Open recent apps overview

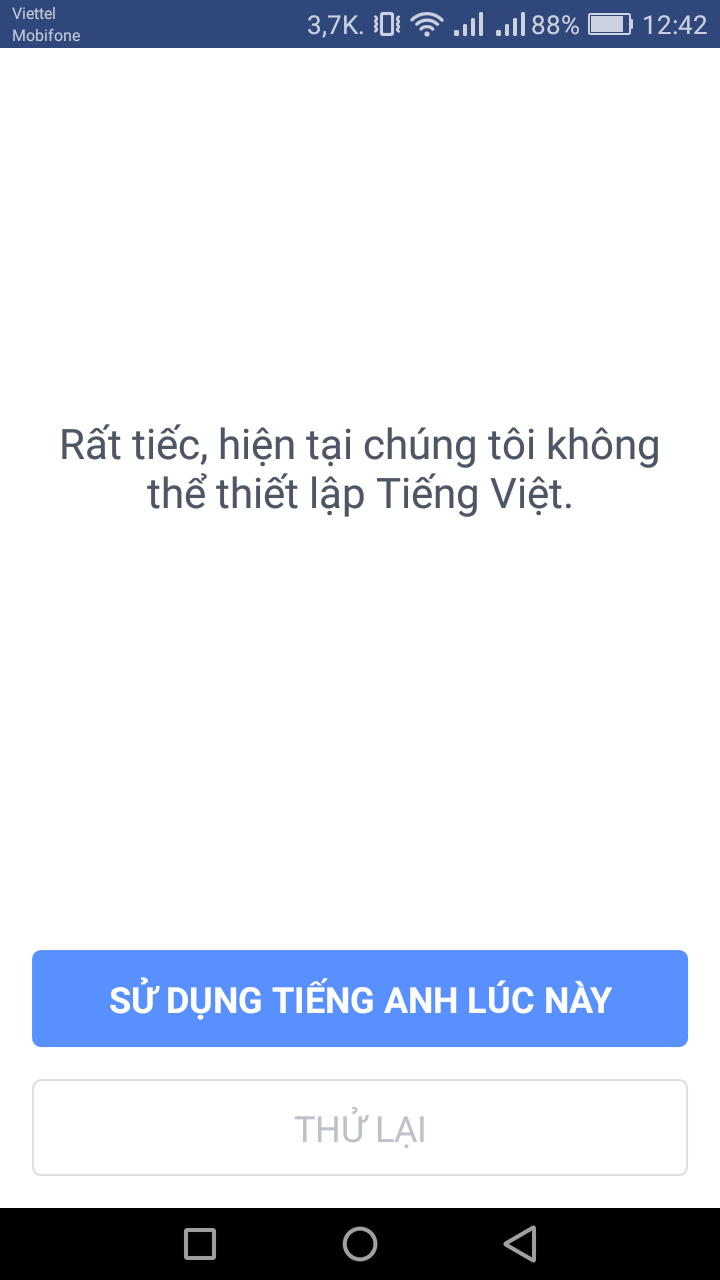(200, 1244)
